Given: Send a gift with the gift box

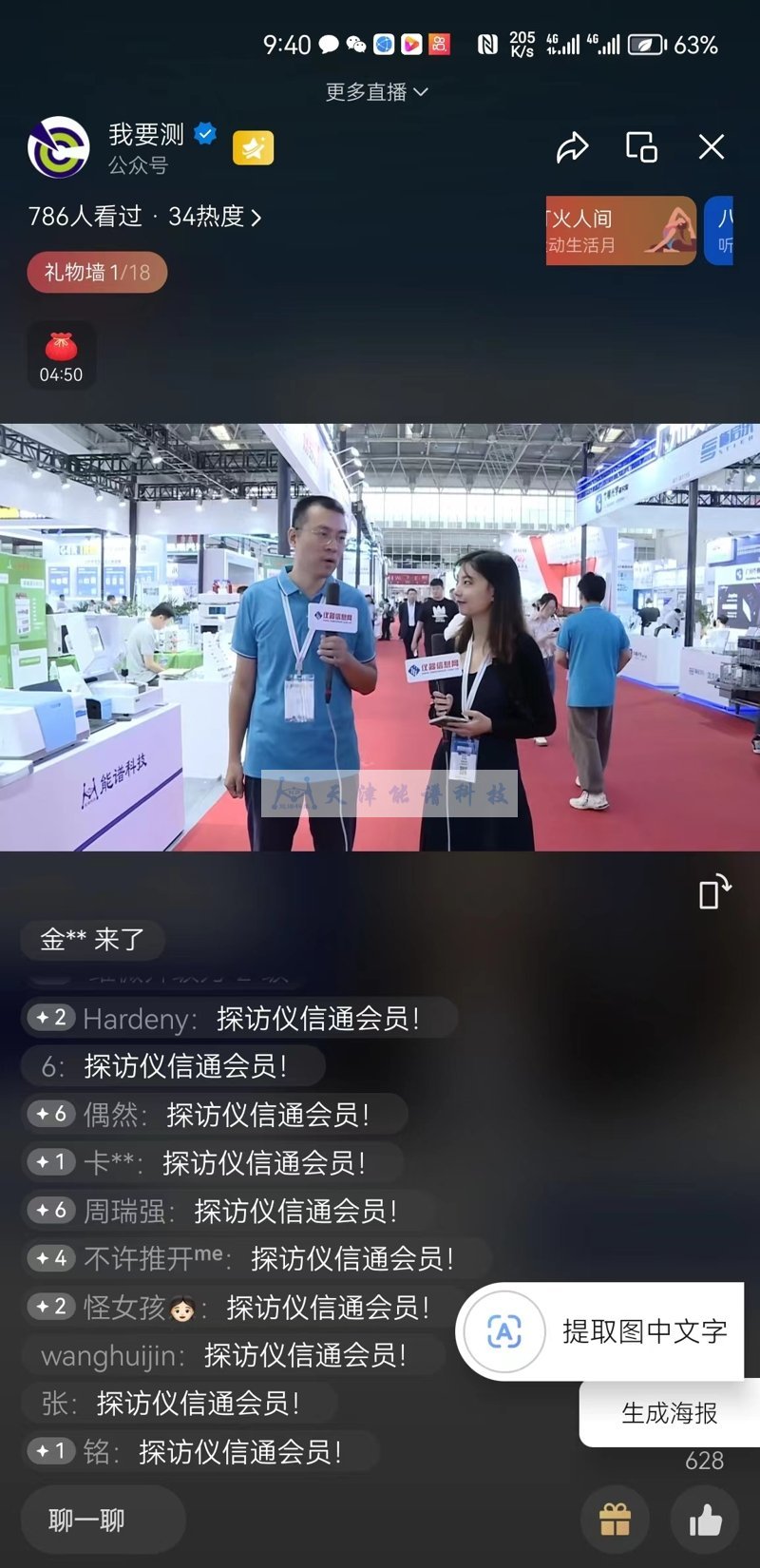Looking at the screenshot, I should pyautogui.click(x=615, y=1520).
